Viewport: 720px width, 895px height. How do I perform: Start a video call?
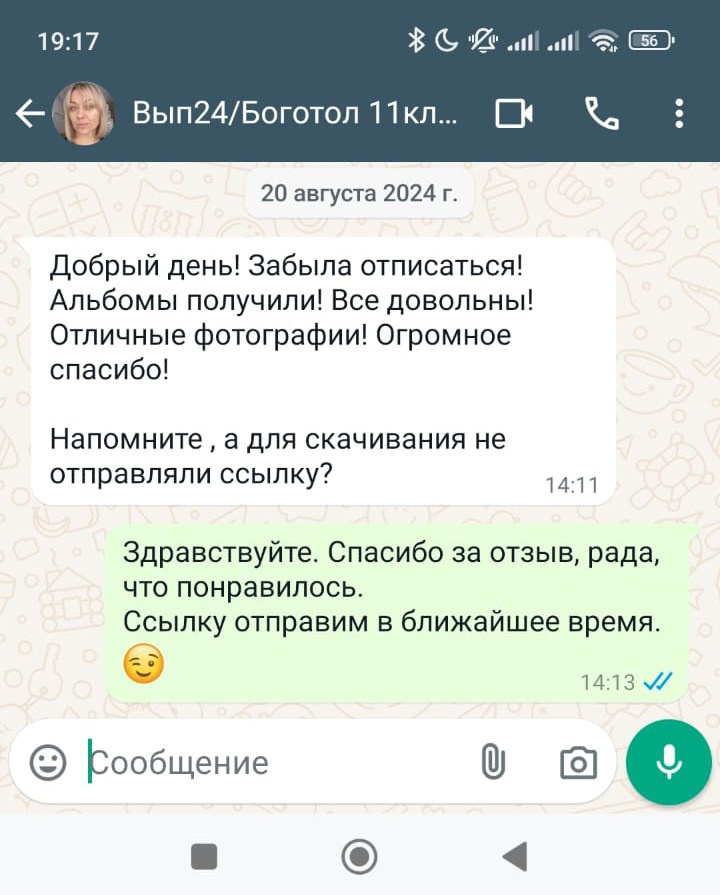514,114
